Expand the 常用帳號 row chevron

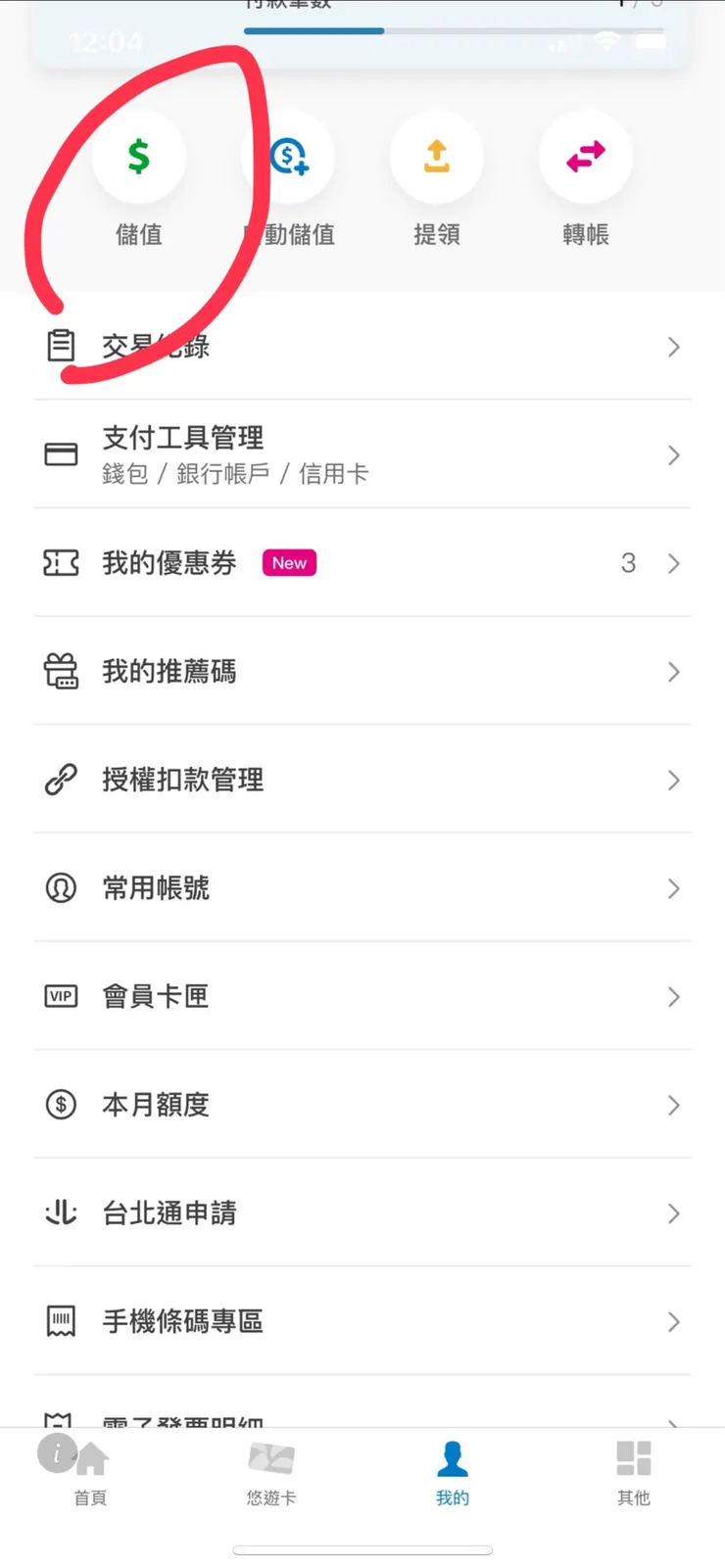click(x=673, y=888)
